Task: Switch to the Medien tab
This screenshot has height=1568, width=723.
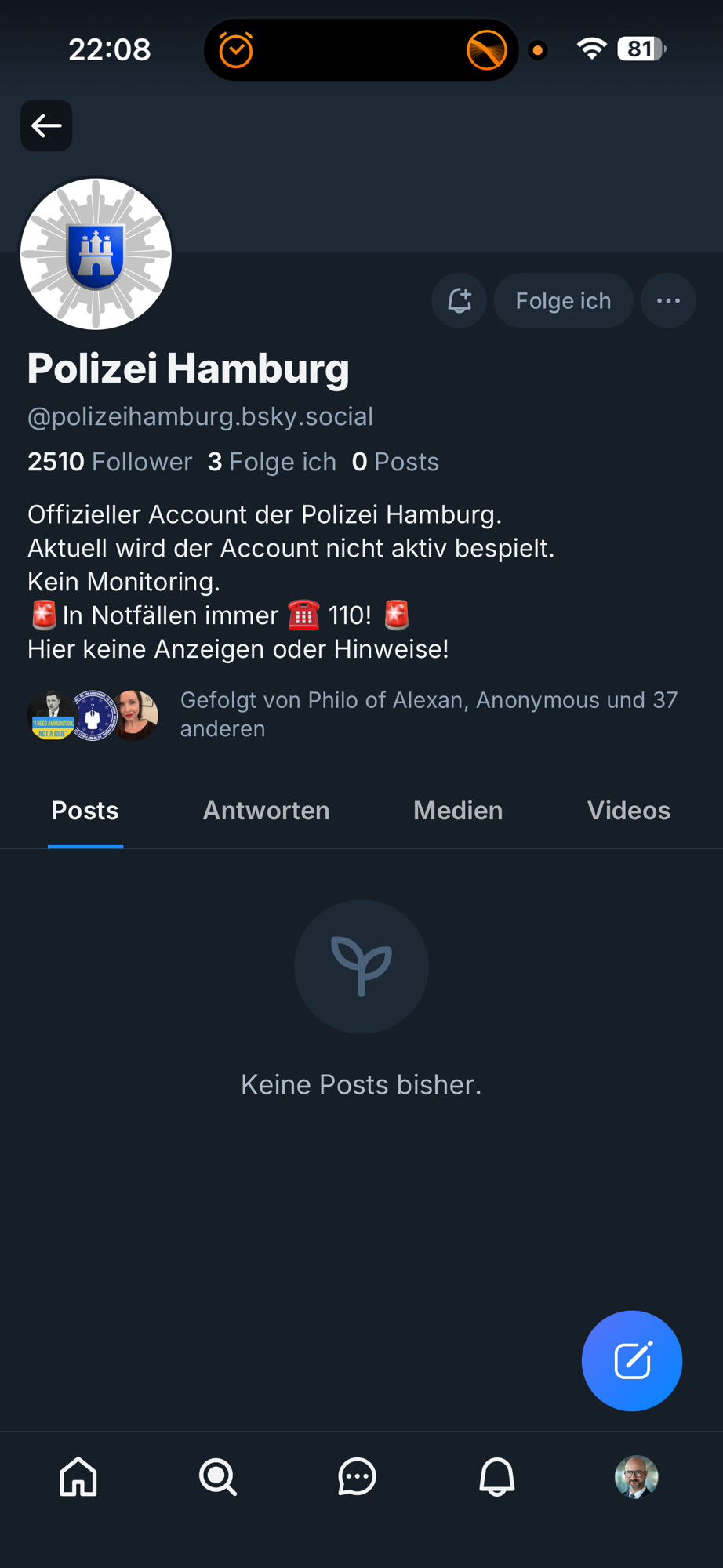Action: 458,811
